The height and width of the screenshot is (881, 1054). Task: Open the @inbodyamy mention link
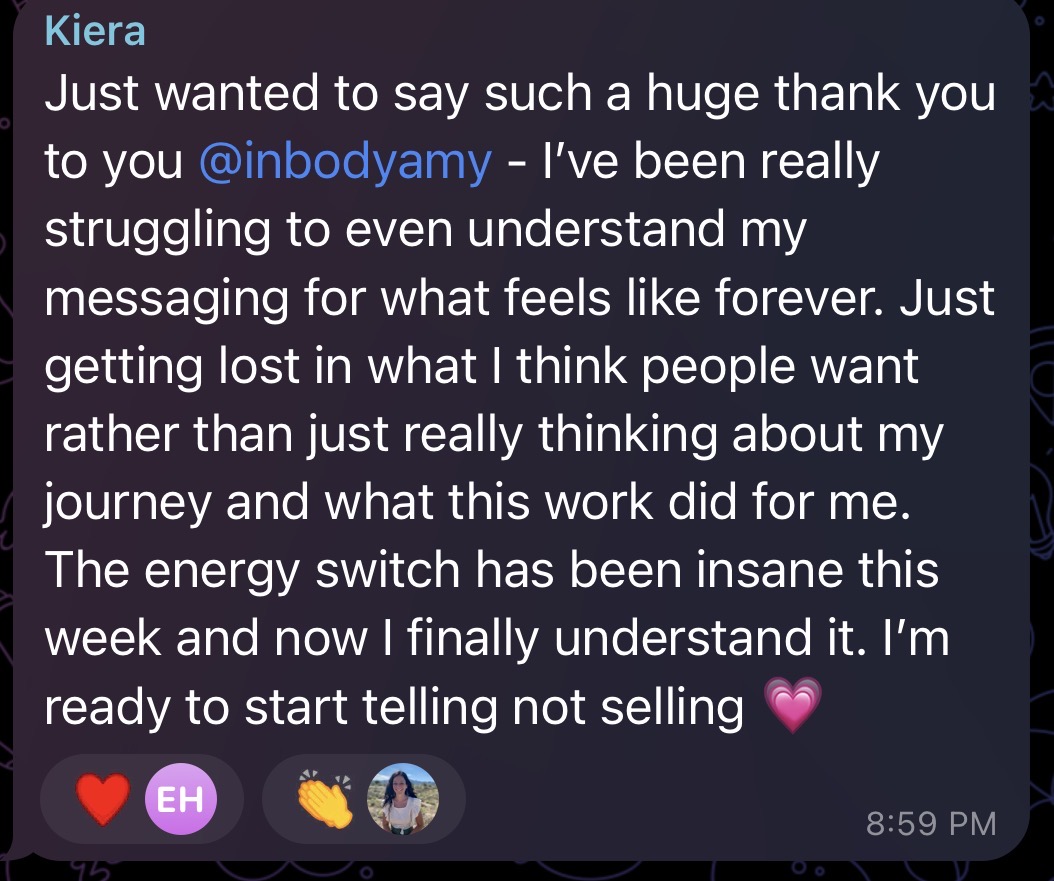click(x=346, y=162)
